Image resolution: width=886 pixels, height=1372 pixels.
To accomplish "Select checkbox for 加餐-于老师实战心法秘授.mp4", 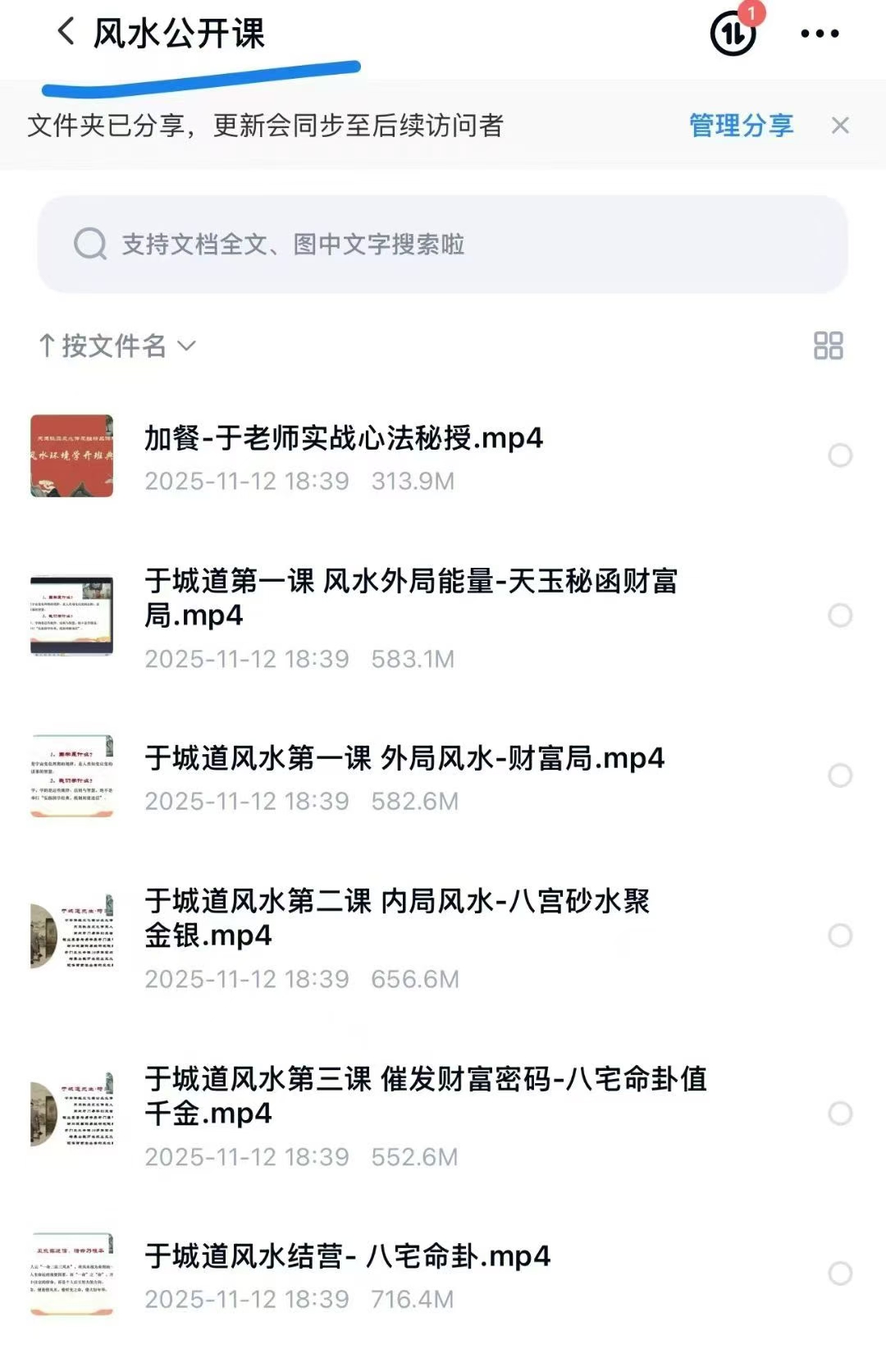I will point(840,455).
